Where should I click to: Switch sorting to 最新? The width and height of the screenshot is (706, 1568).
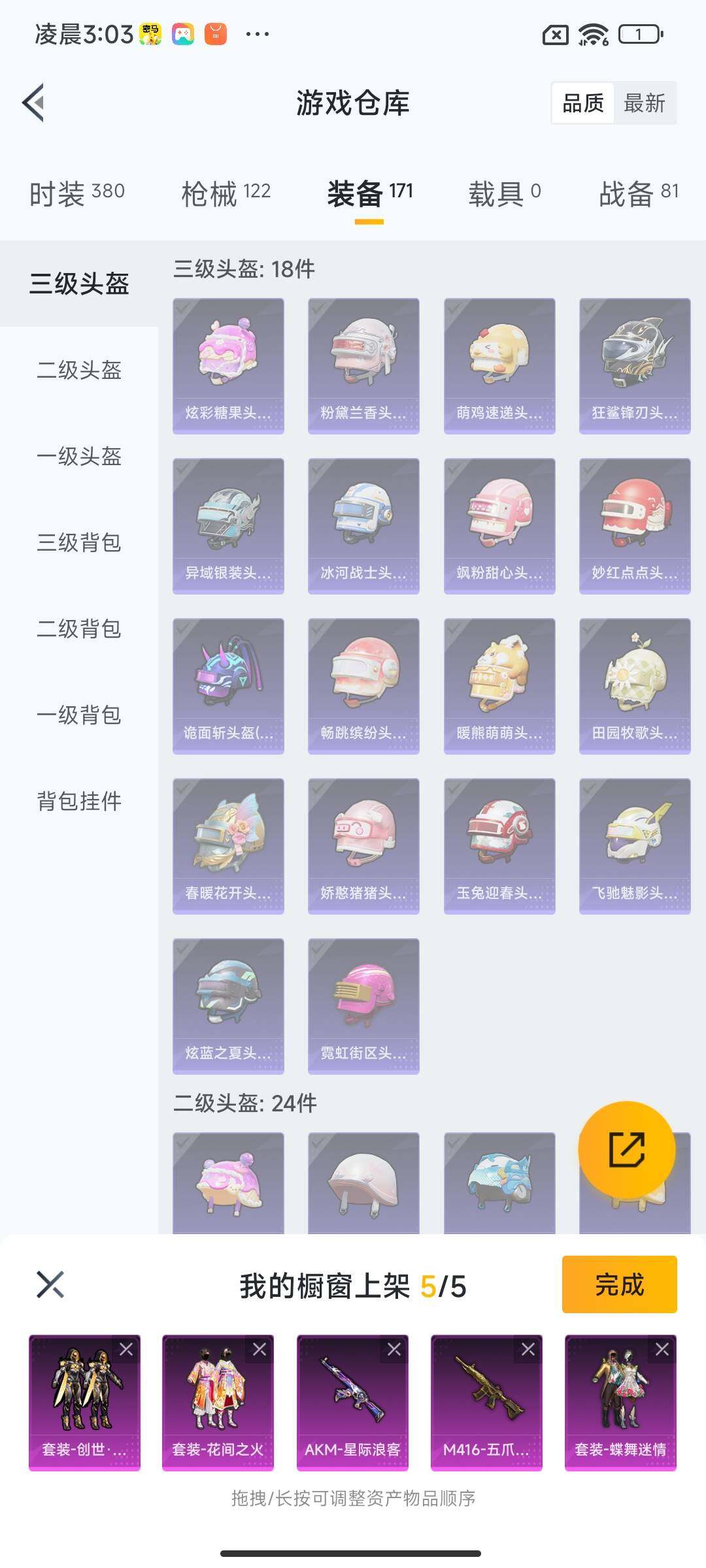point(644,103)
